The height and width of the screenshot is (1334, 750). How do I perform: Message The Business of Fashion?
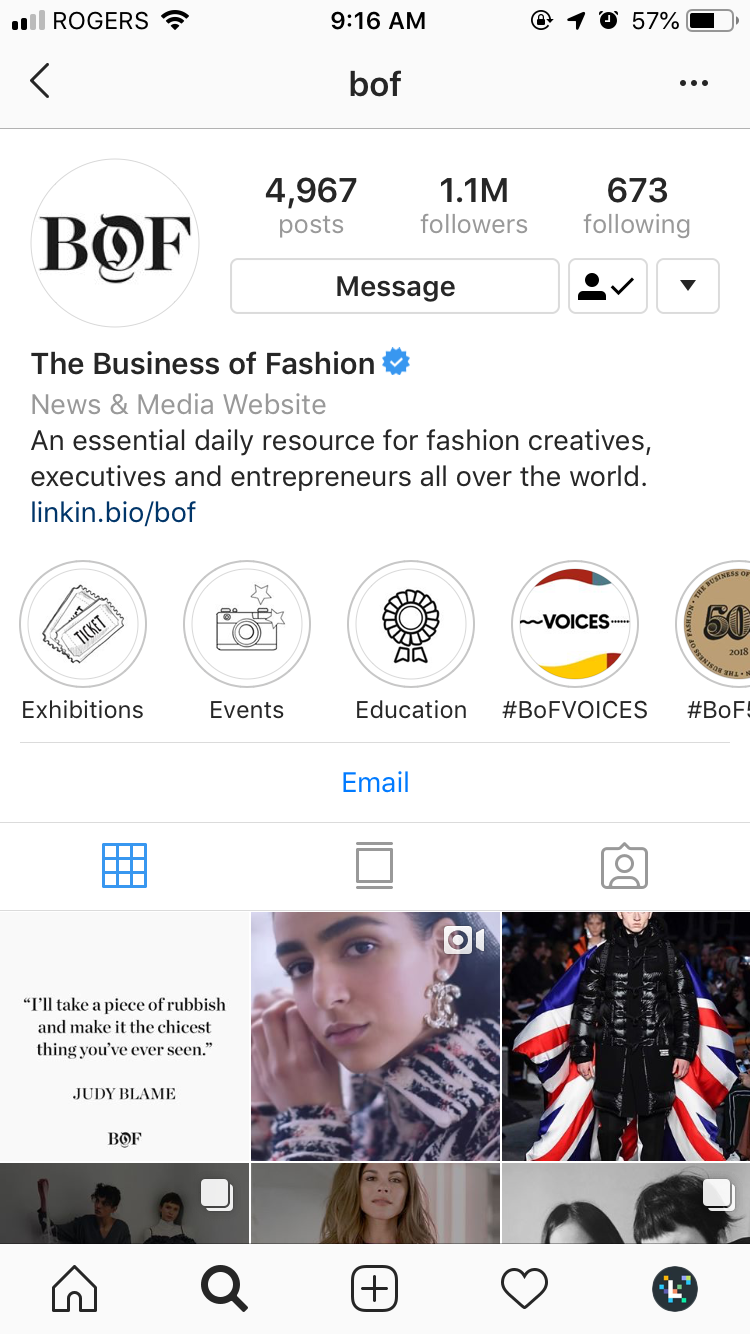tap(395, 287)
